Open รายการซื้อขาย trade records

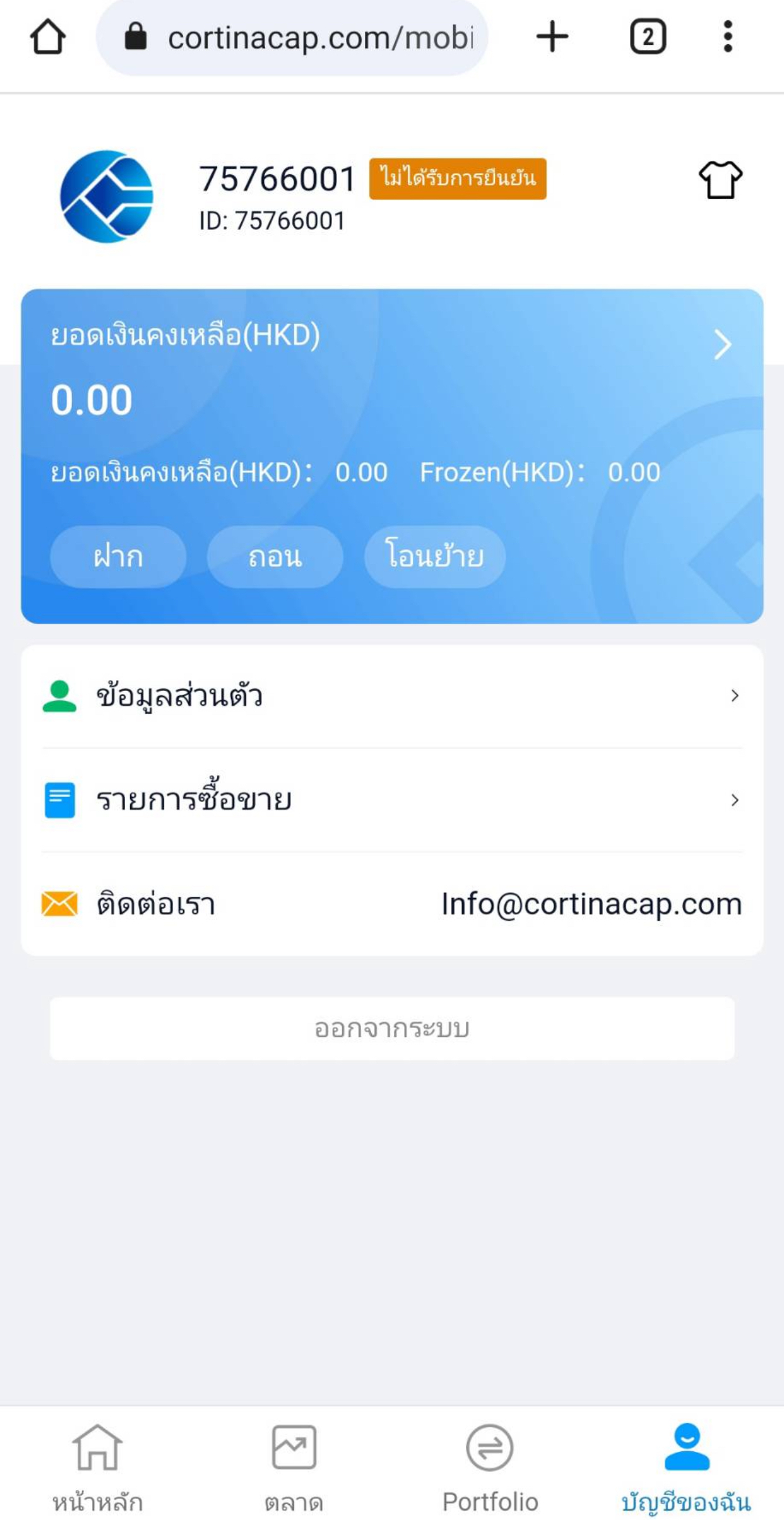[392, 800]
